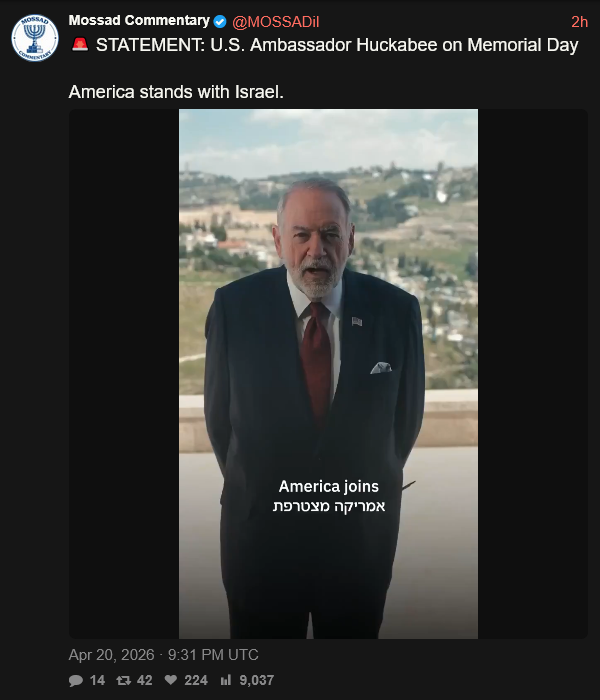Viewport: 600px width, 700px height.
Task: Play the Huckabee statement video
Action: click(328, 373)
